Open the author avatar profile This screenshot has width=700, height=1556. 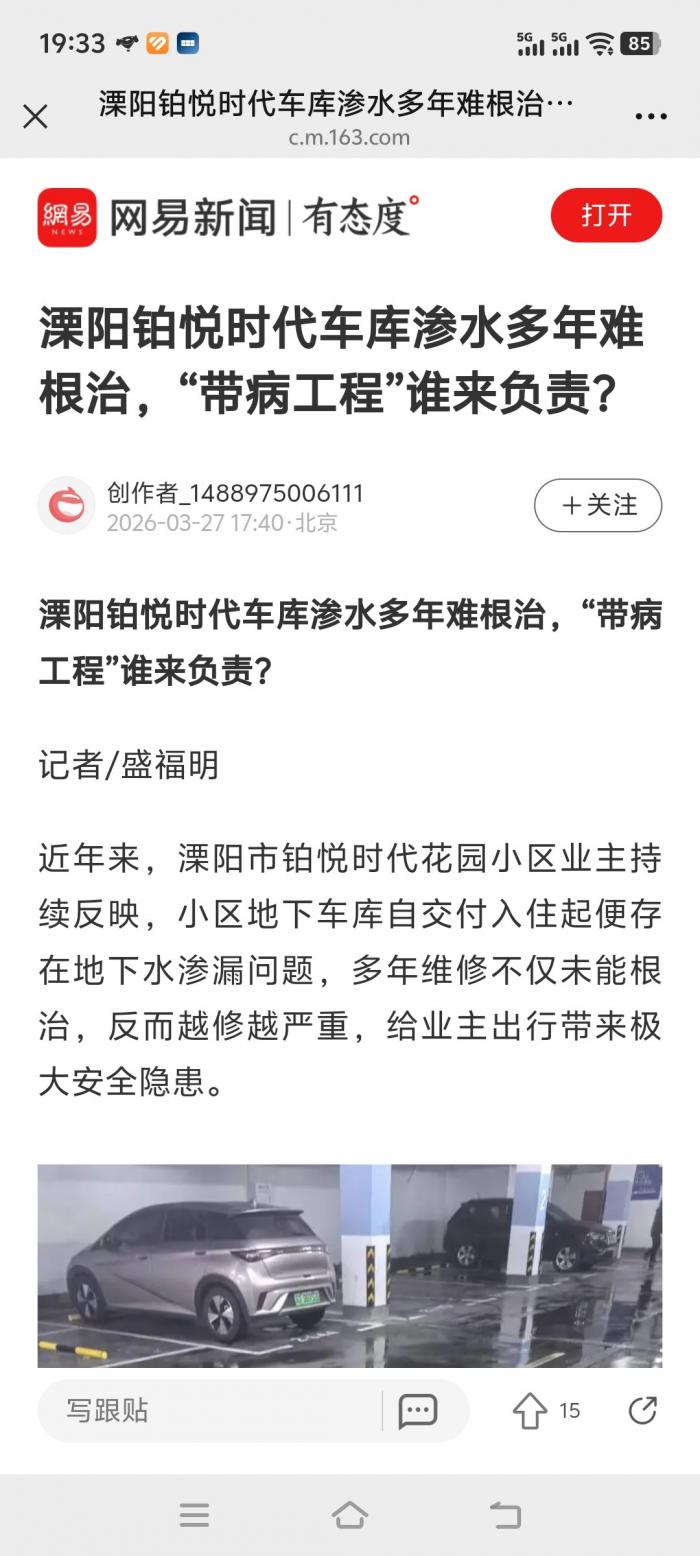click(x=66, y=505)
